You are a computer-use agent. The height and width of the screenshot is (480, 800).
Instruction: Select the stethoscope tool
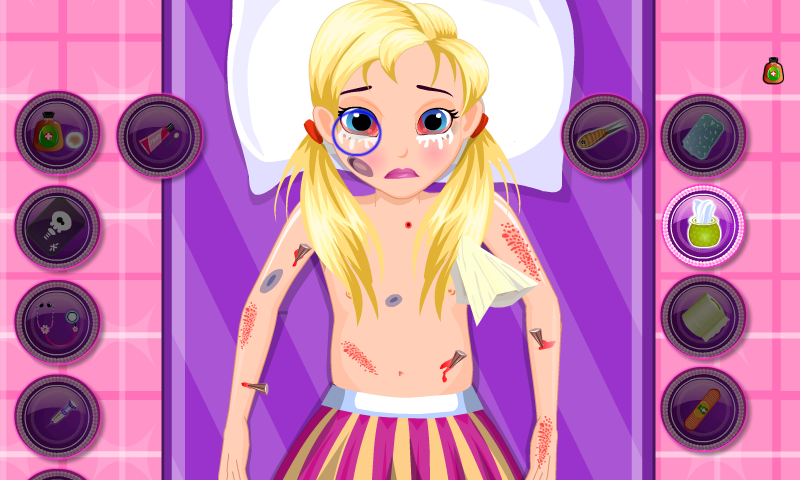[57, 321]
